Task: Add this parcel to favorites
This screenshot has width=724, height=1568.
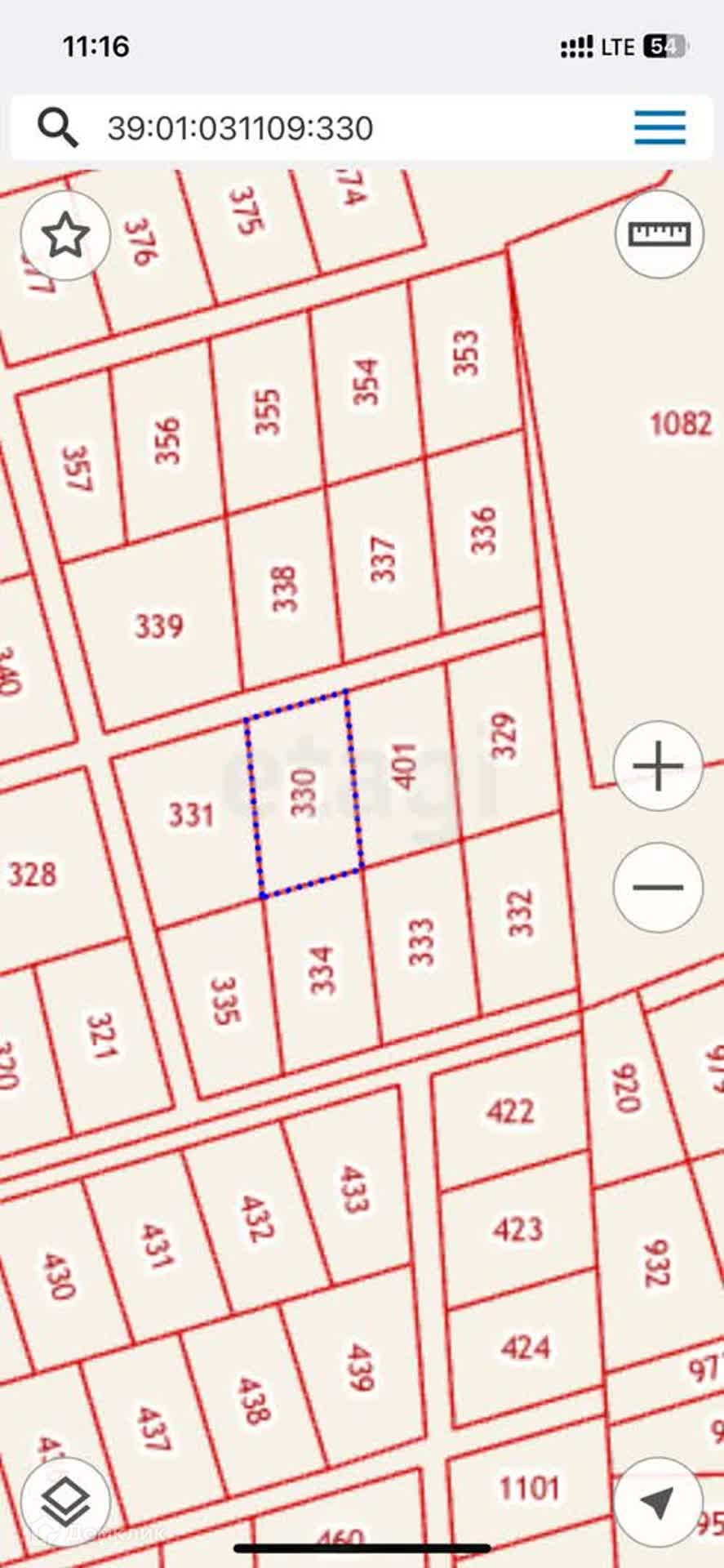Action: click(65, 236)
